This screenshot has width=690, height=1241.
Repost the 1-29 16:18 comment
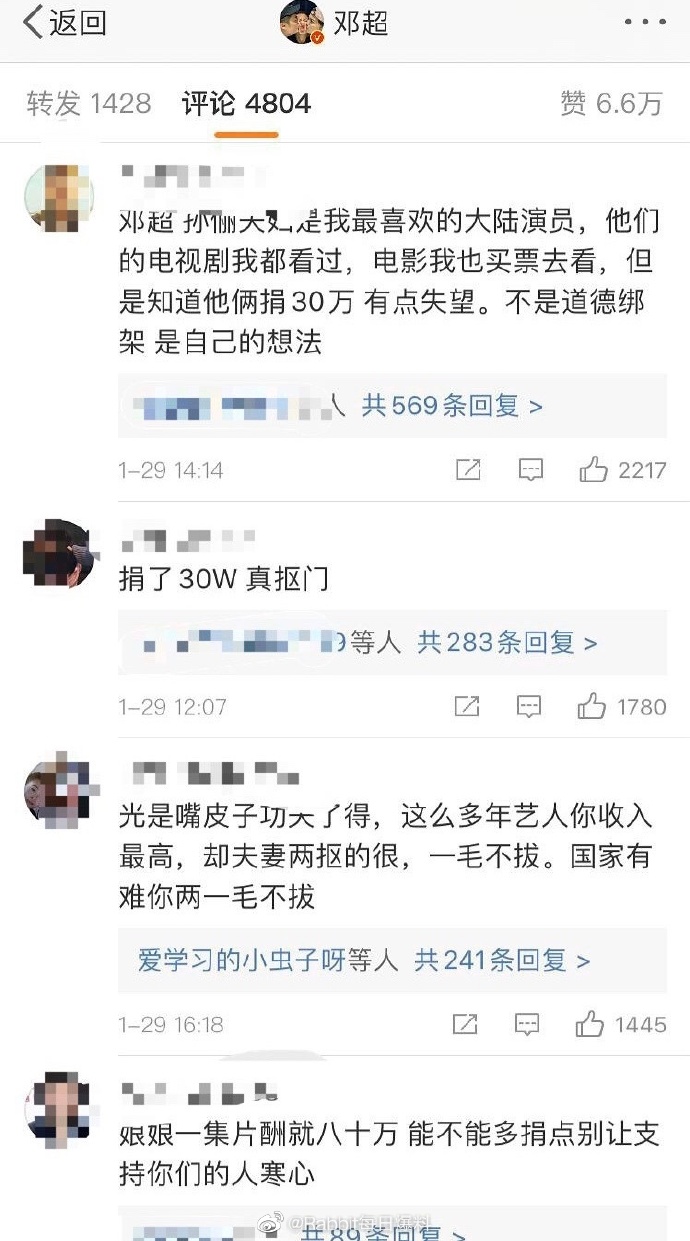click(x=465, y=1025)
